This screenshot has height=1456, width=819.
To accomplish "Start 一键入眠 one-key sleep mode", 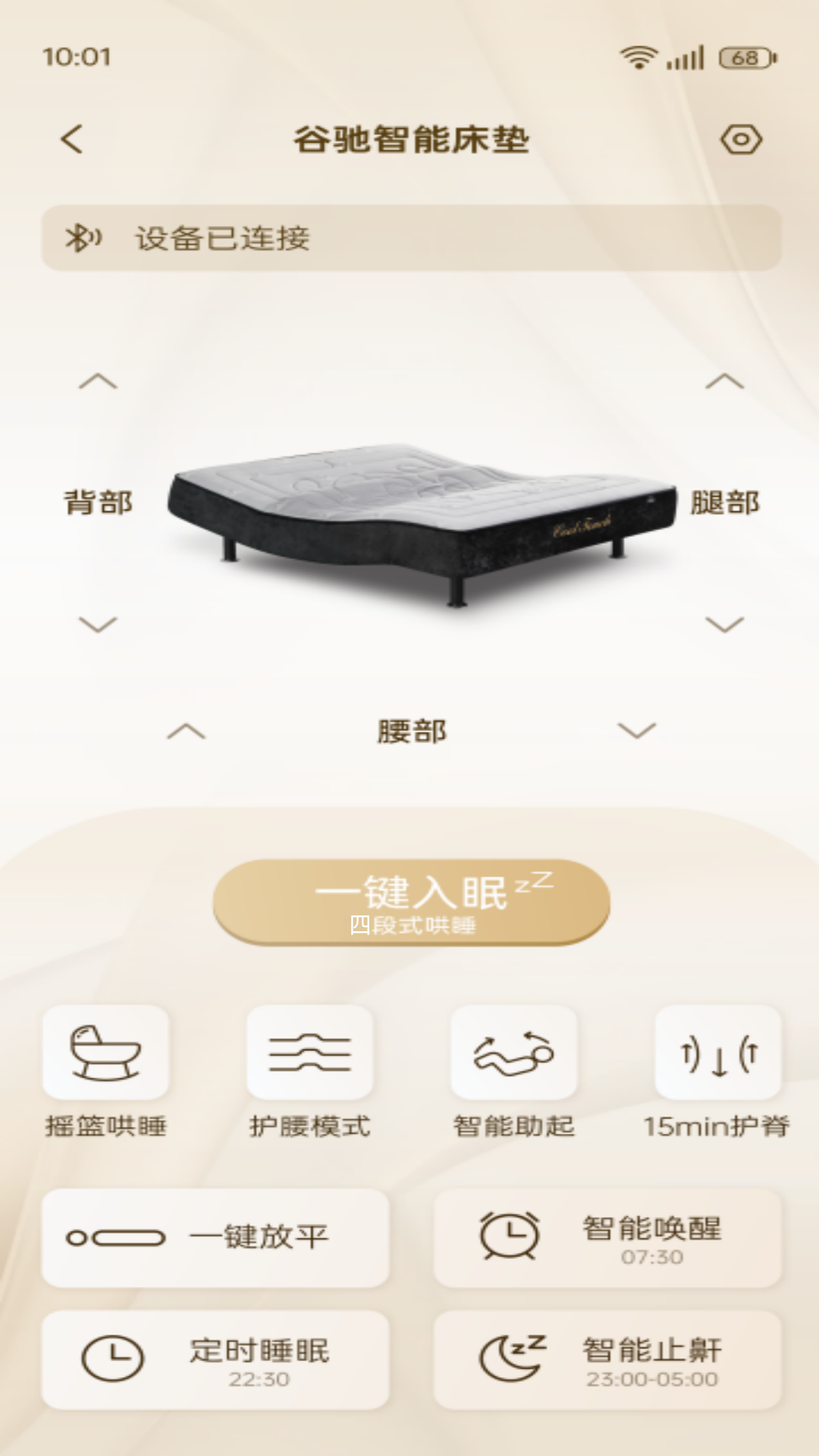I will [411, 902].
